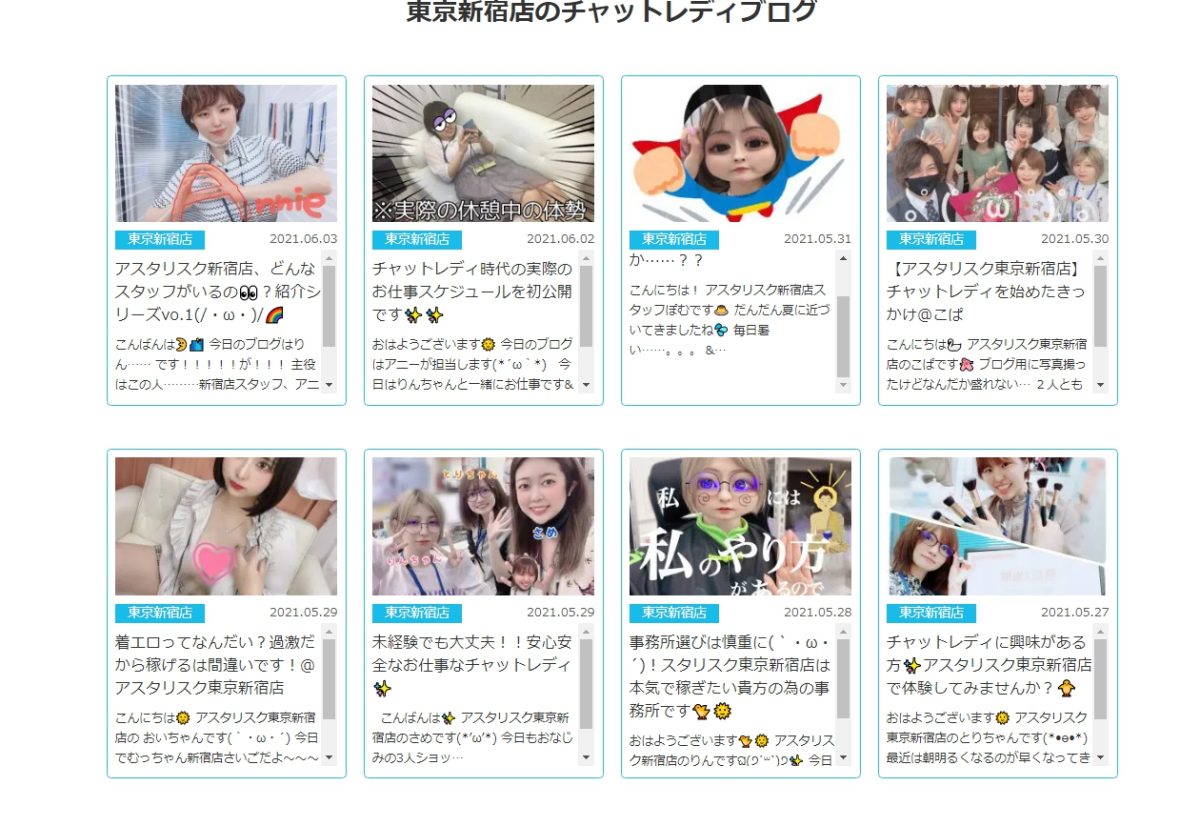Tap 東京新宿店 tag on the 2021.06.03 post
The height and width of the screenshot is (826, 1200).
coord(160,240)
